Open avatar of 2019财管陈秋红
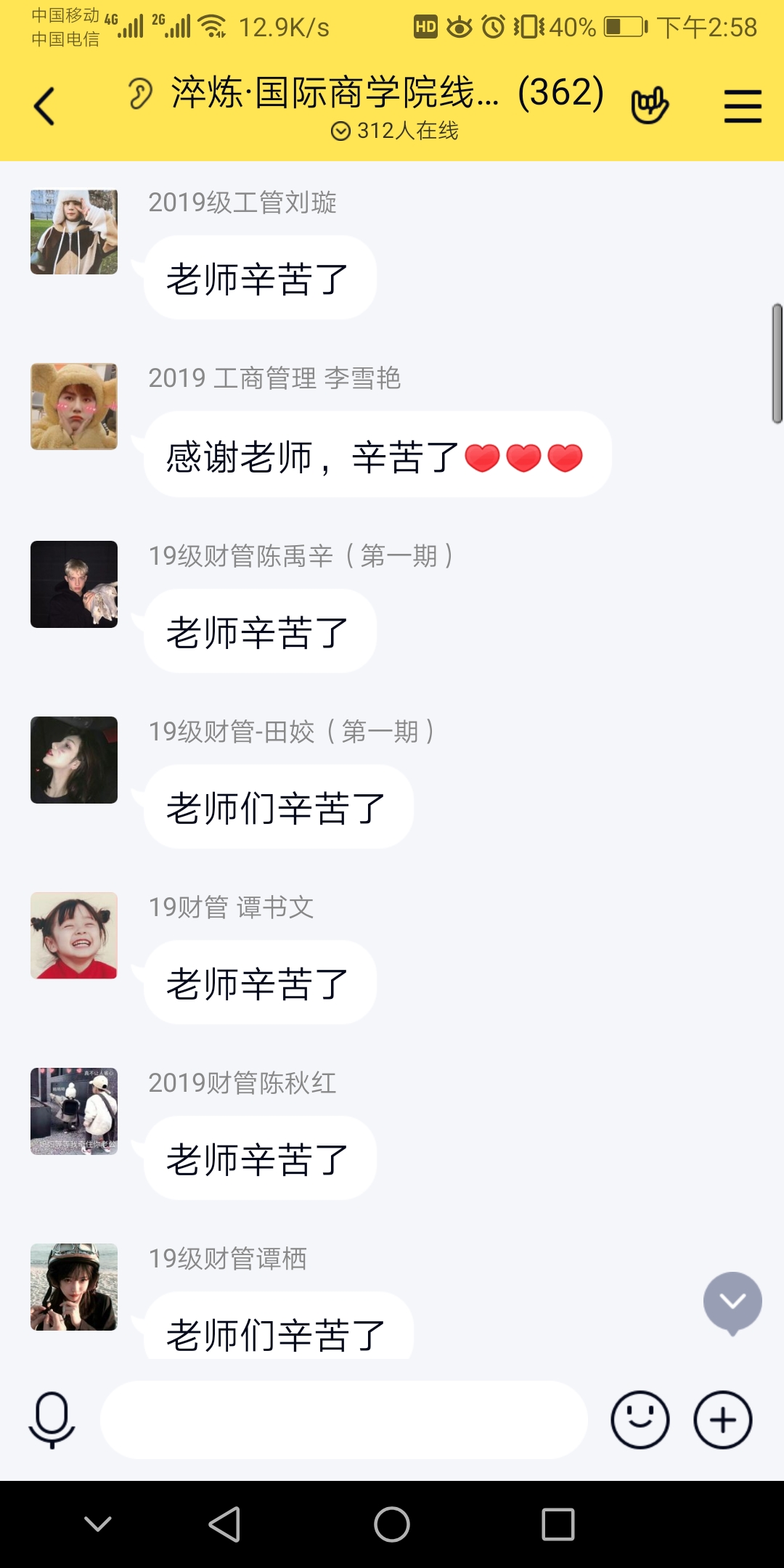Screen dimensions: 784x1568 pyautogui.click(x=74, y=1111)
